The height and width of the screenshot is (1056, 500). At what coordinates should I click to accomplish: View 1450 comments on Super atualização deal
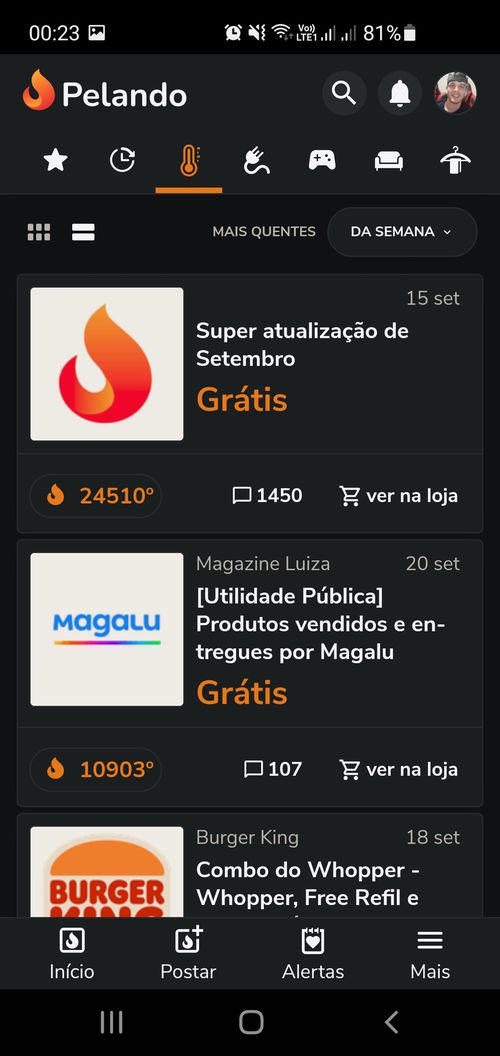click(267, 496)
